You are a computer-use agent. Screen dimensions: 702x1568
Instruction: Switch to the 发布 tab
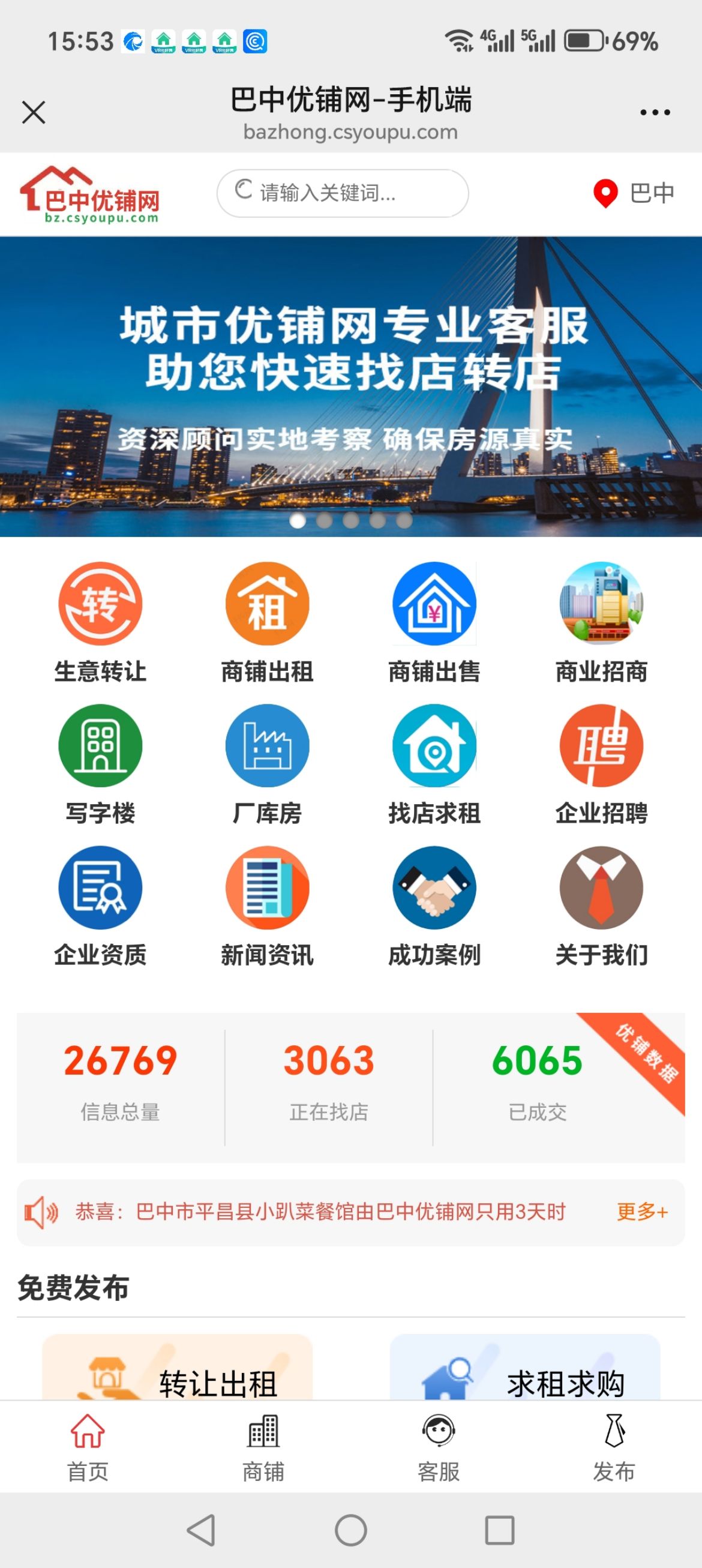pos(614,1447)
